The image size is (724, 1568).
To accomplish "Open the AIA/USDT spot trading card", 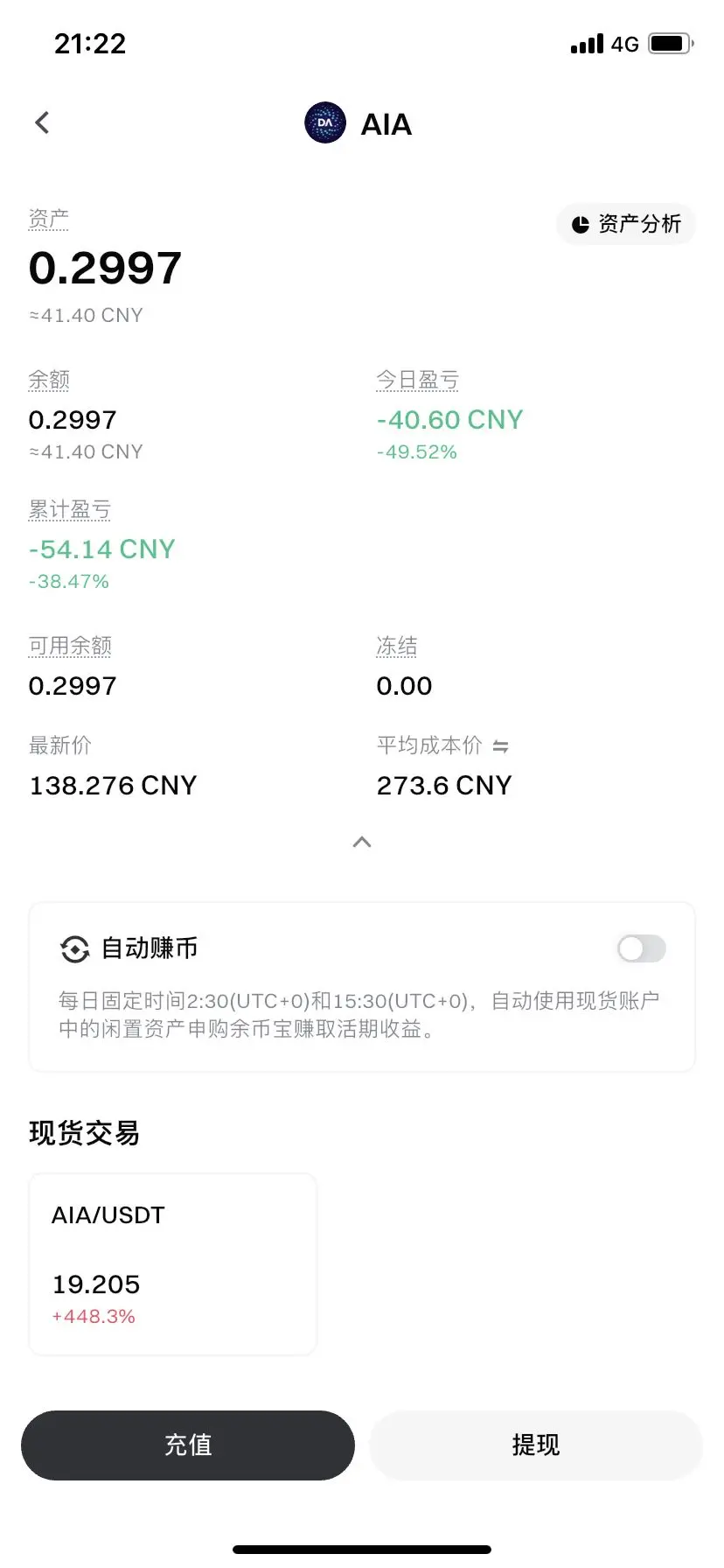I will coord(173,1264).
